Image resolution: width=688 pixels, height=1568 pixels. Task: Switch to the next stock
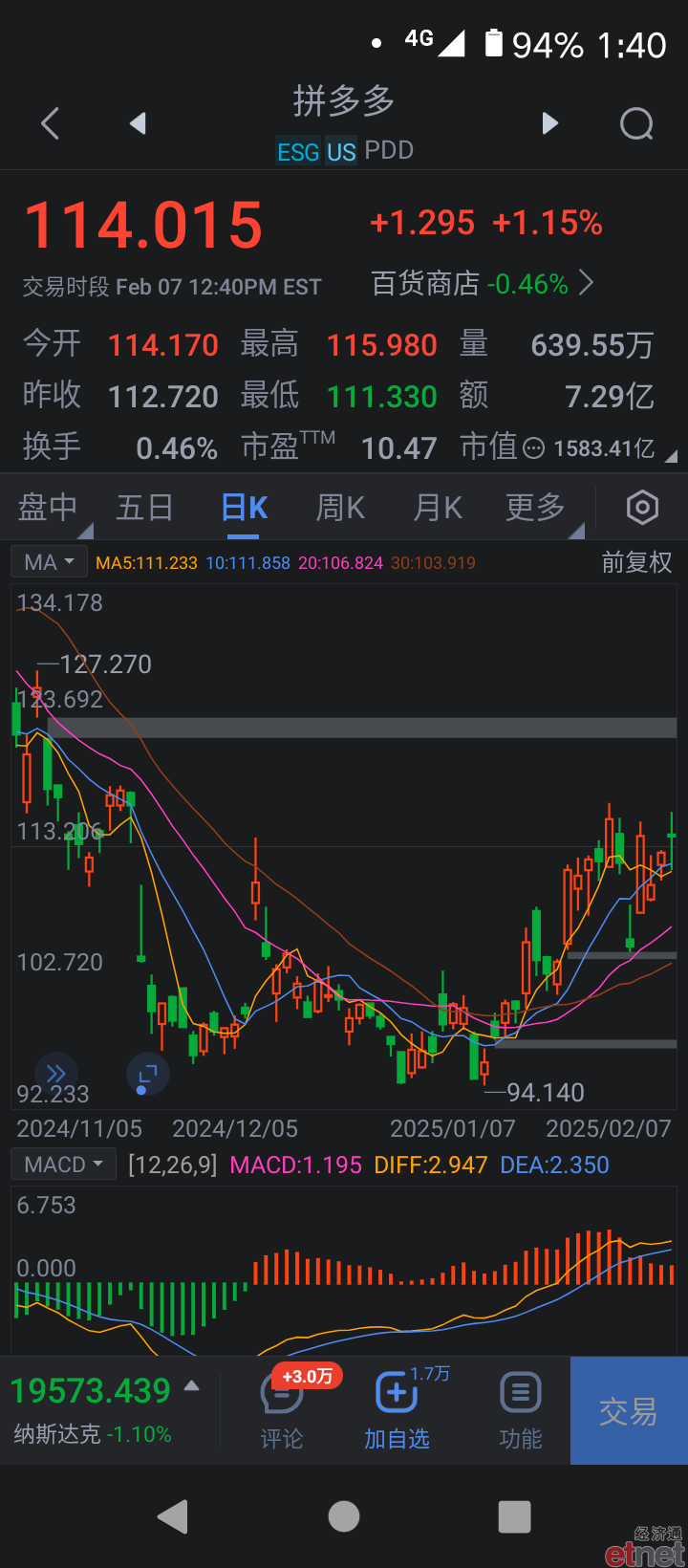(x=549, y=123)
